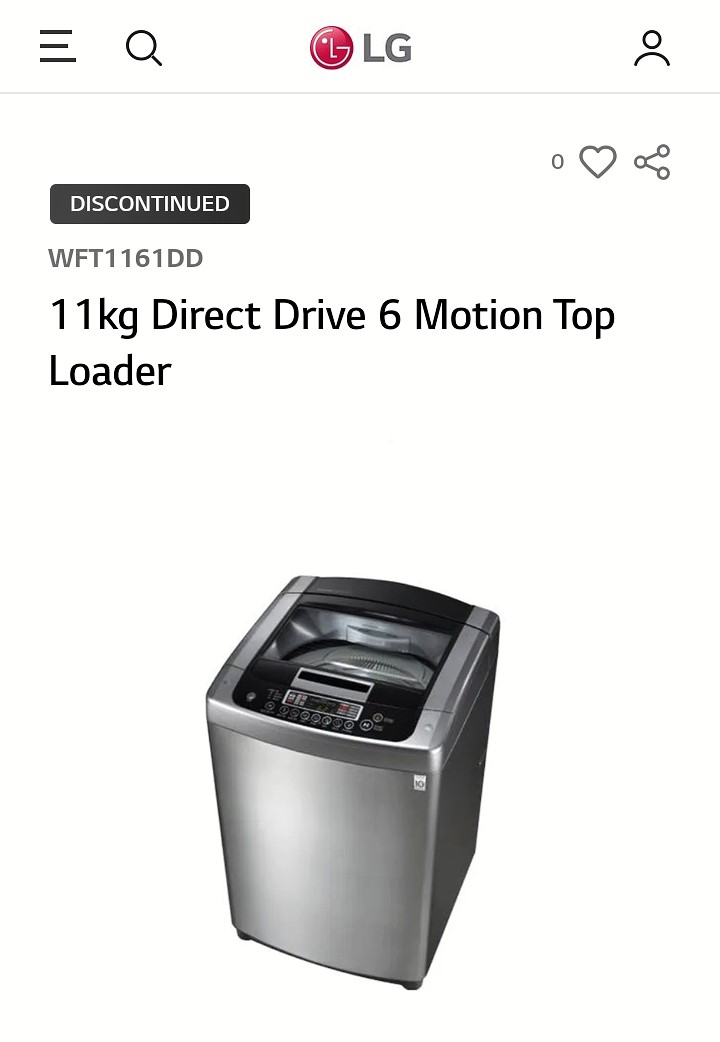Click the DISCONTINUED status badge
Viewport: 720px width, 1042px height.
pos(149,203)
